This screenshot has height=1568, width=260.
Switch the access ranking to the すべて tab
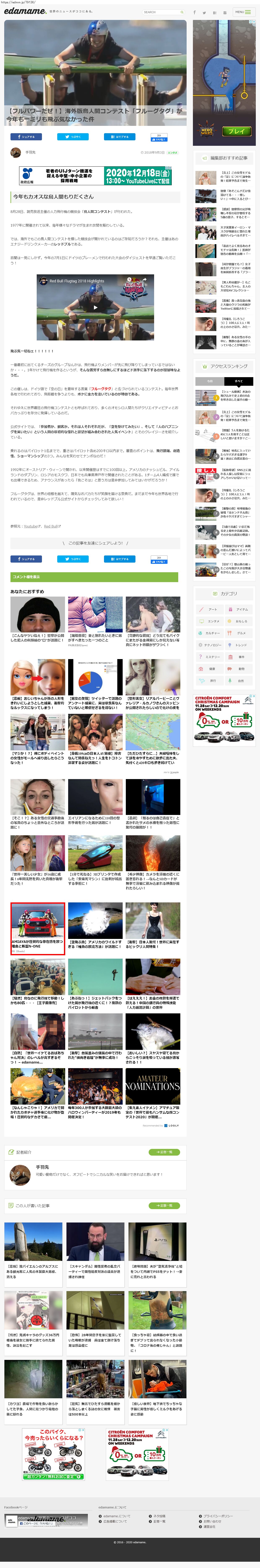pos(239,381)
